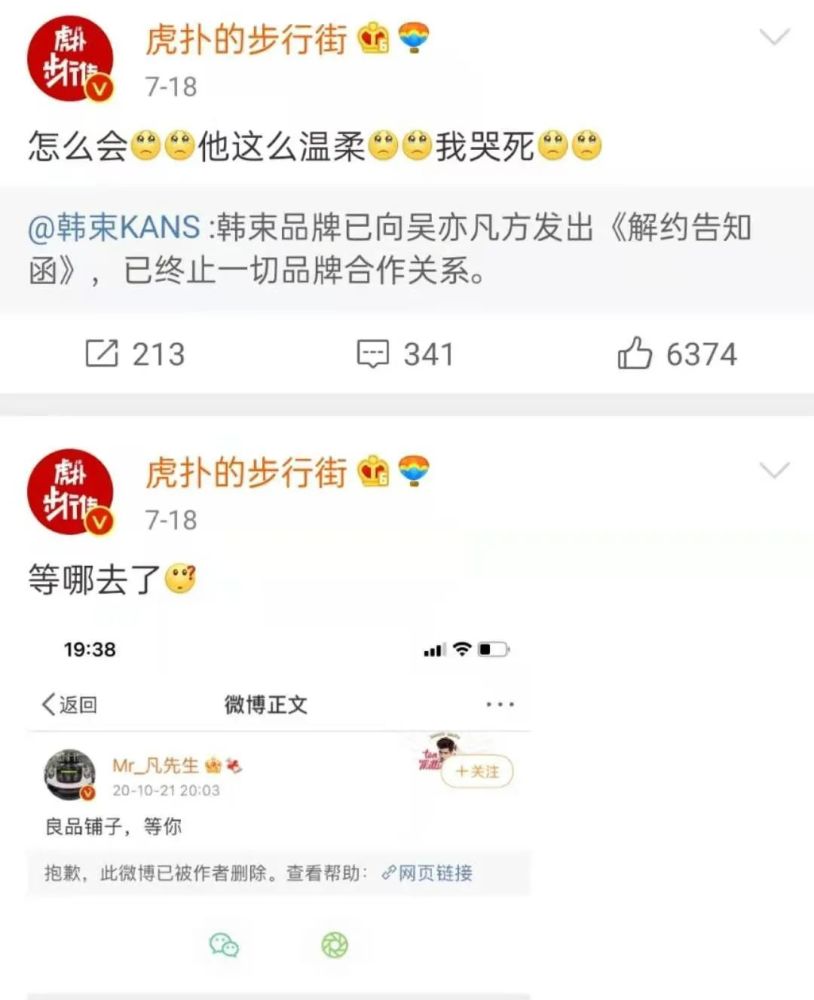814x1000 pixels.
Task: Tap the 虎扑的步行街 username on the 等哪去了 post
Action: [247, 470]
